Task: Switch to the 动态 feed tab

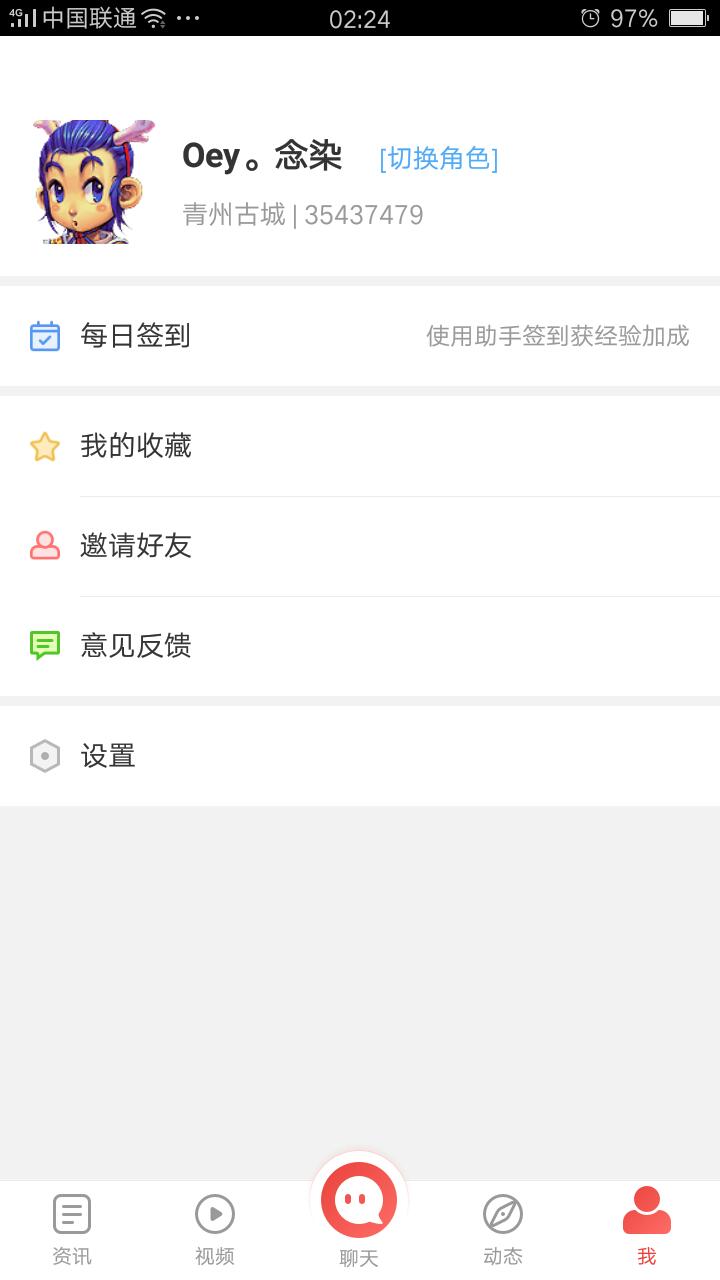Action: coord(503,1230)
